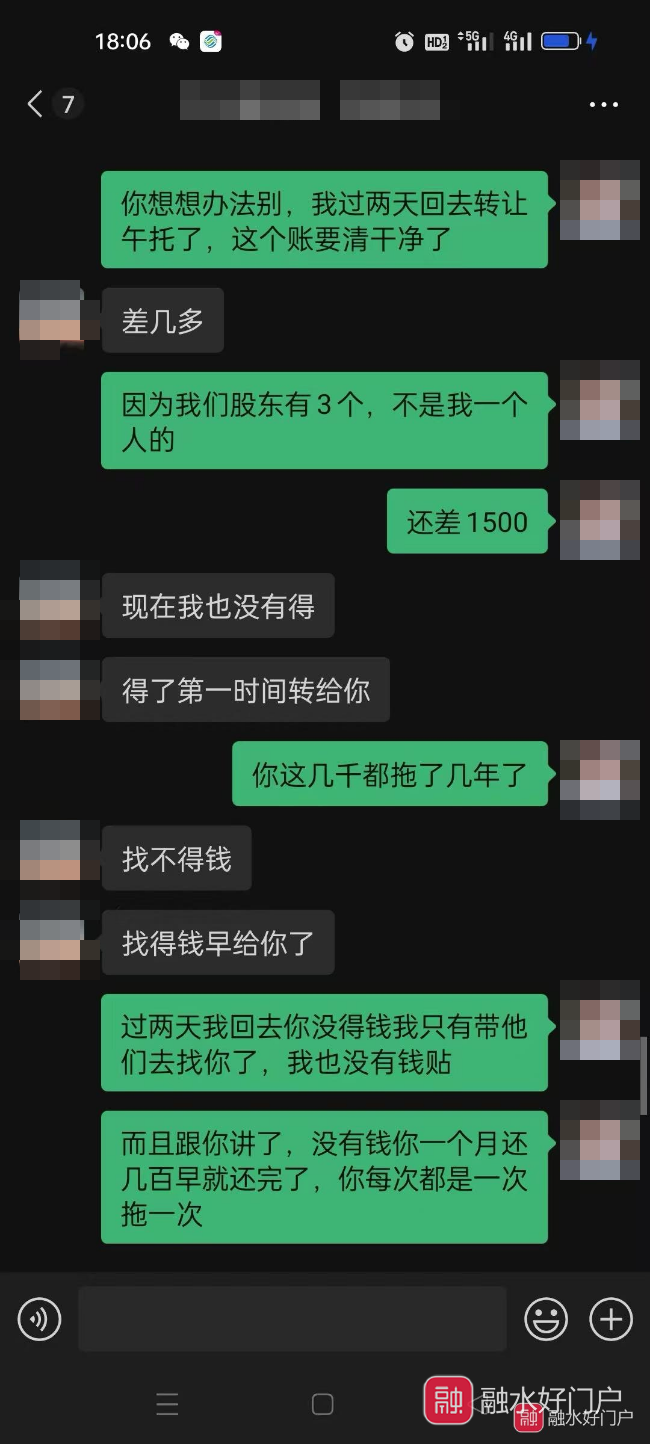
Task: Focus the message text field
Action: [x=292, y=1320]
